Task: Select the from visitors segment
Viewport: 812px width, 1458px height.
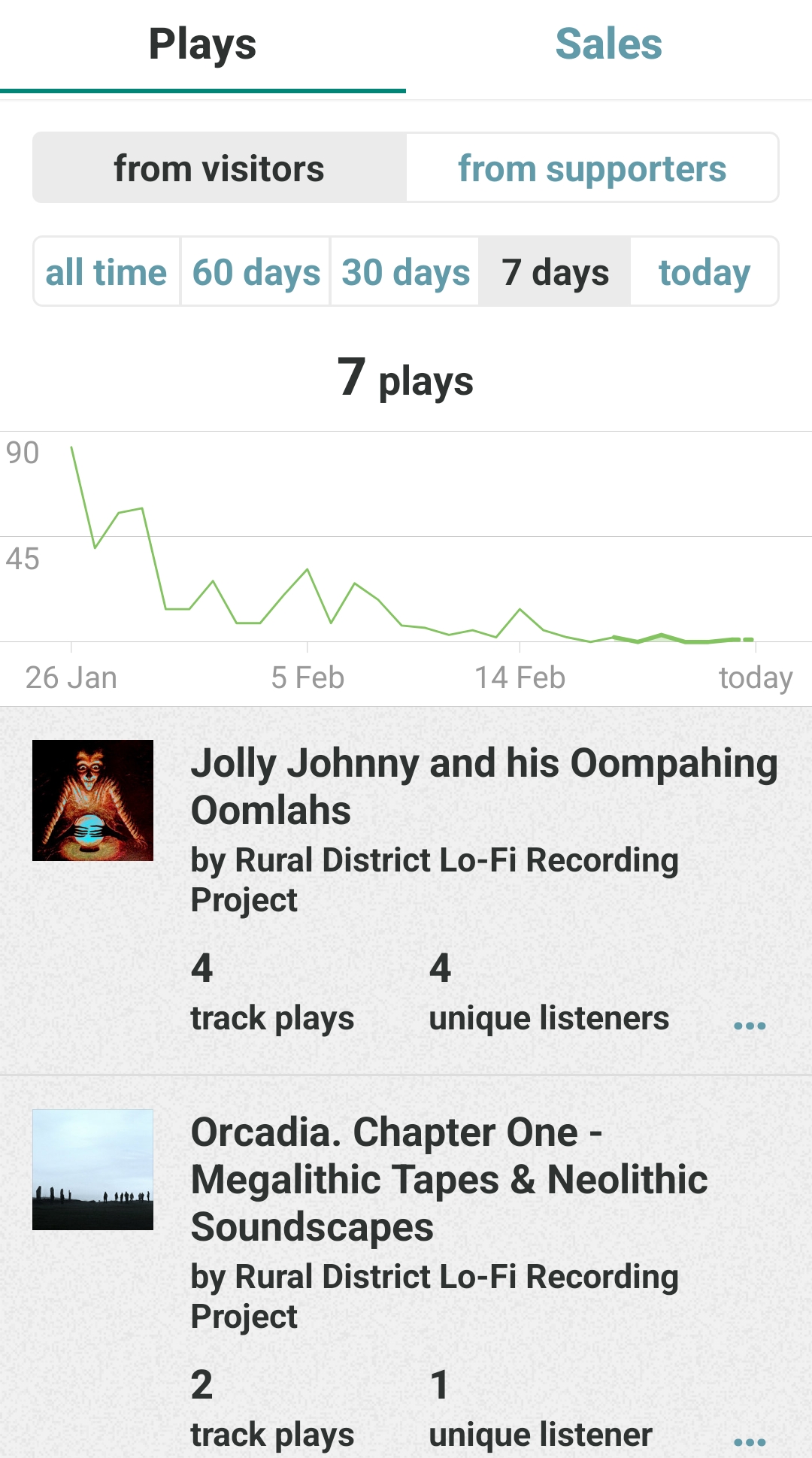Action: [x=220, y=168]
